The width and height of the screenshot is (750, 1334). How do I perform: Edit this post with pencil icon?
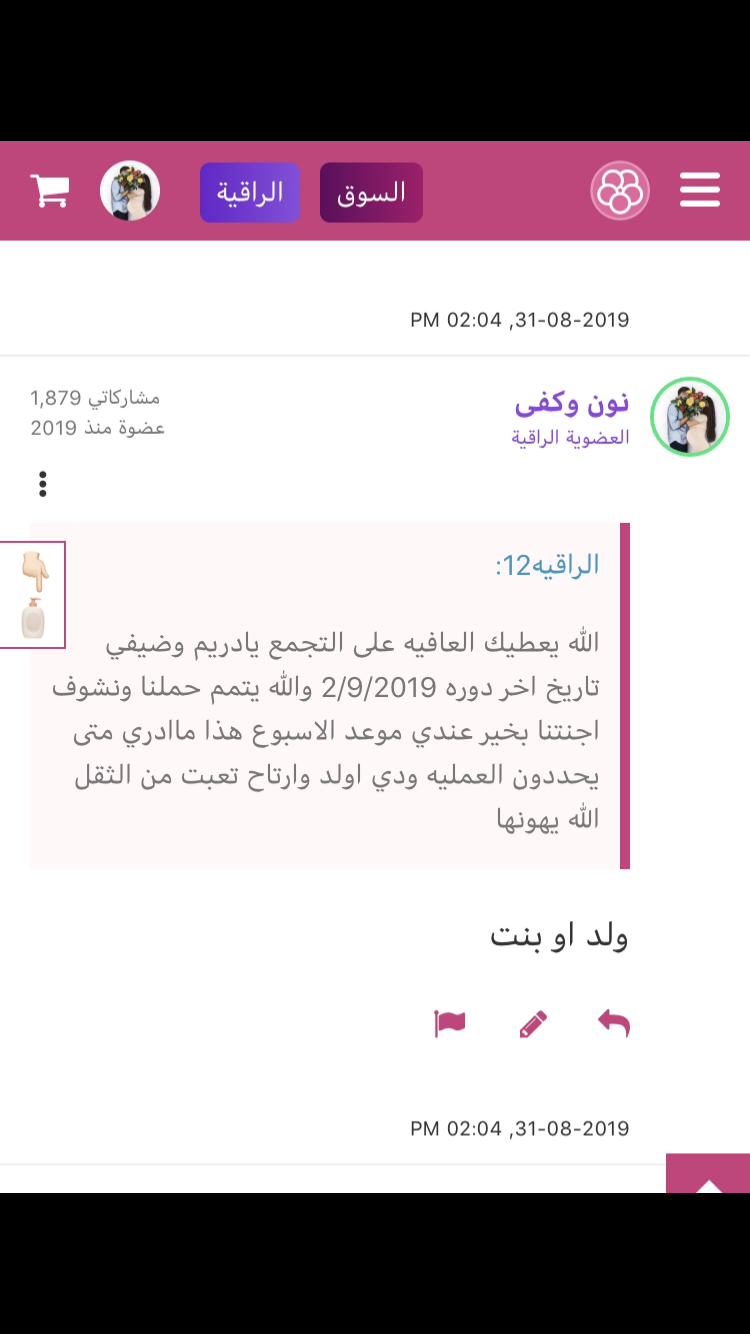click(533, 1024)
